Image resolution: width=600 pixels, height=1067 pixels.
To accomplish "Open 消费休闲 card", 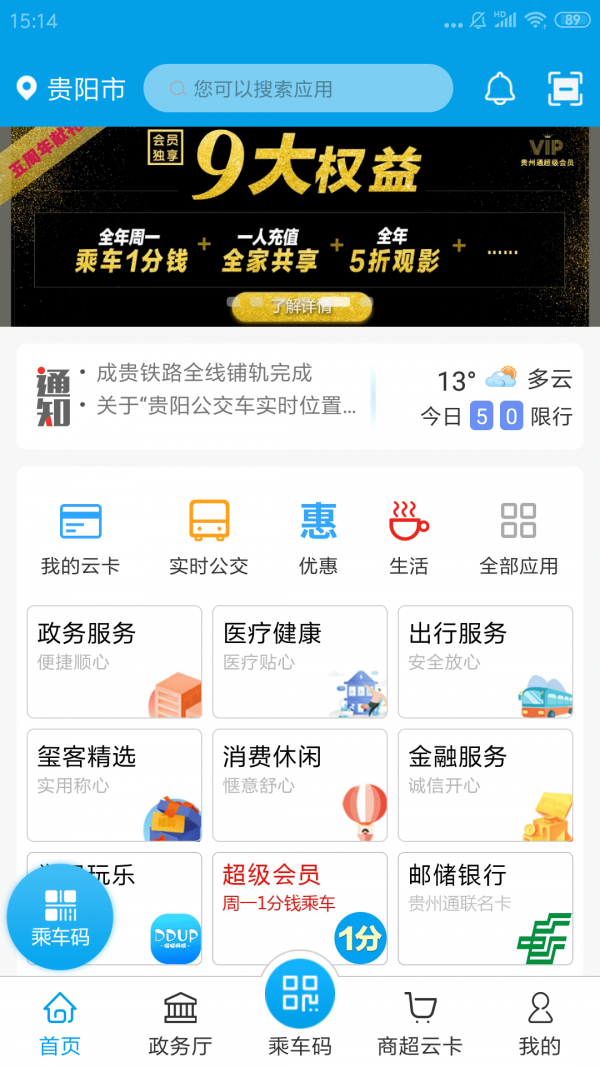I will (x=300, y=785).
